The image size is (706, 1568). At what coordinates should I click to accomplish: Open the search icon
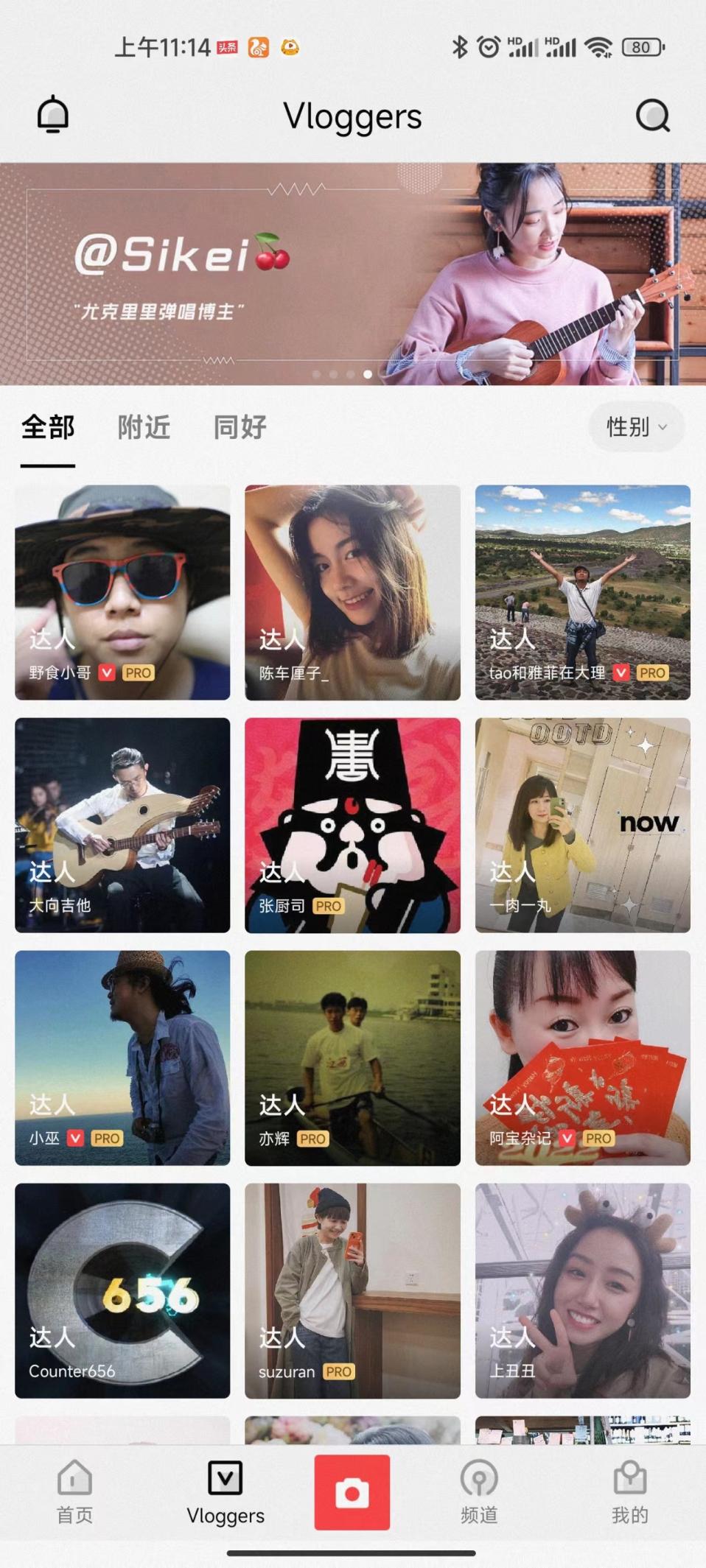[x=652, y=116]
